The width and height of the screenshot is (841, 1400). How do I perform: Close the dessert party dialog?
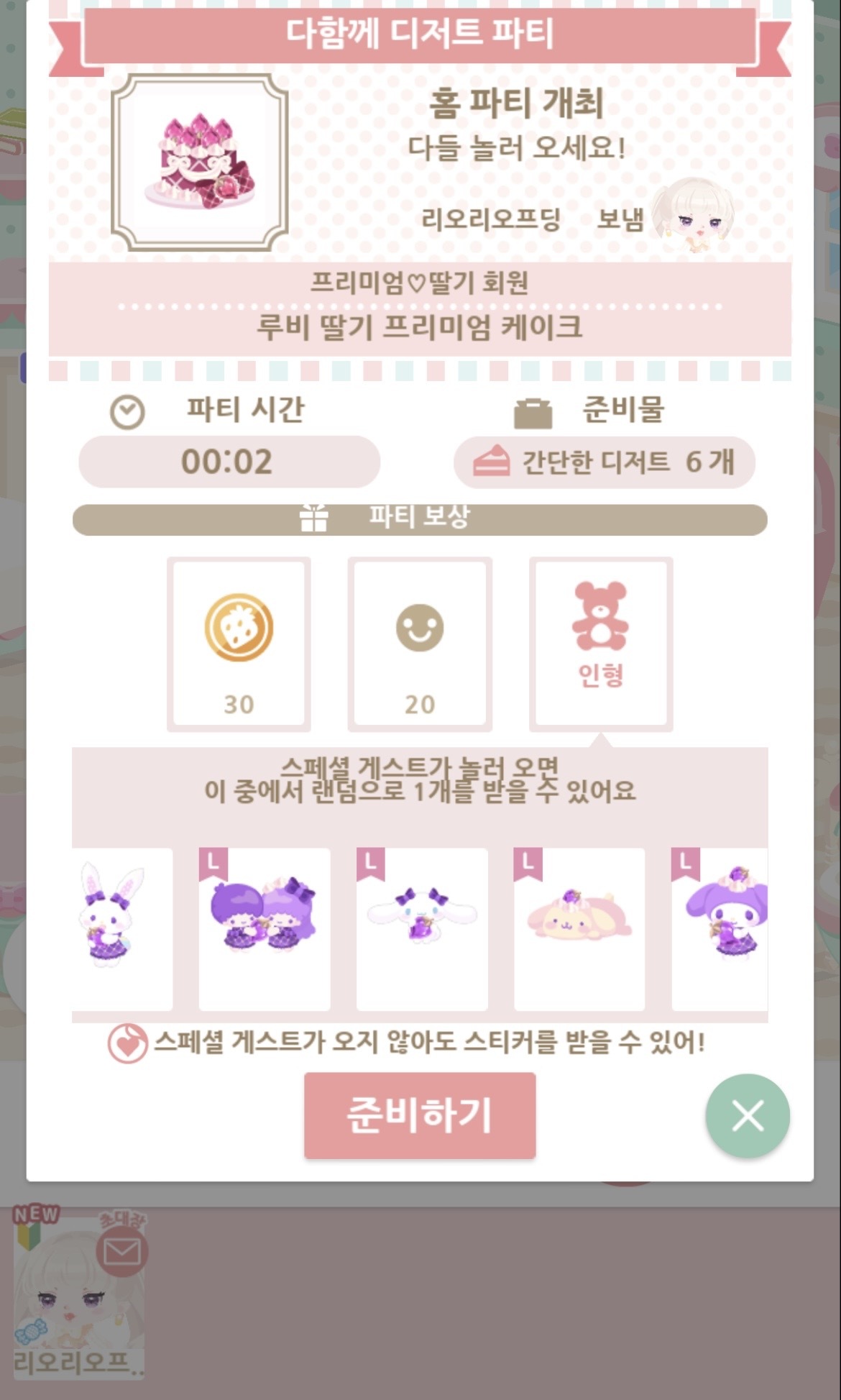[747, 1116]
